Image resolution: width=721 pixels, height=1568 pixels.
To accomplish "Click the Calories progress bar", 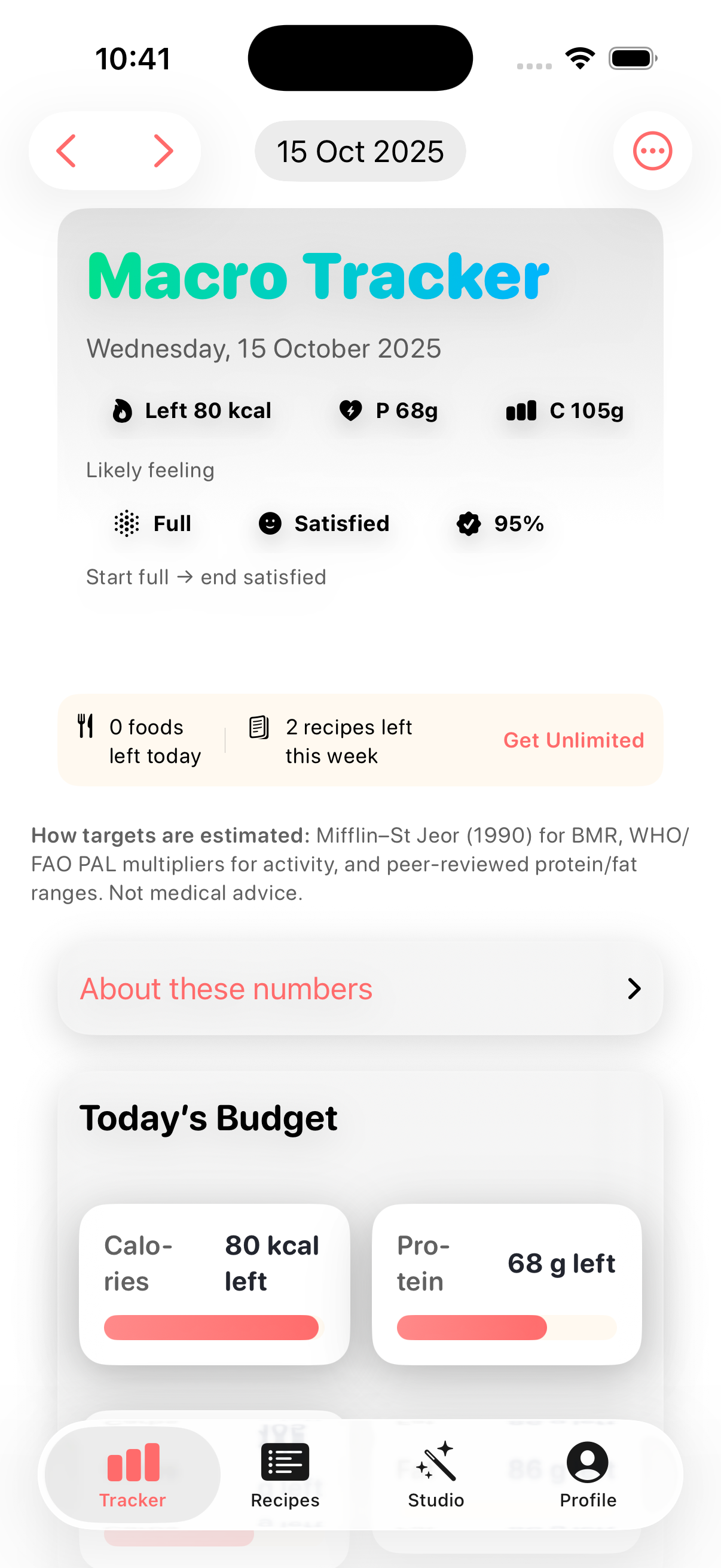I will point(212,1328).
